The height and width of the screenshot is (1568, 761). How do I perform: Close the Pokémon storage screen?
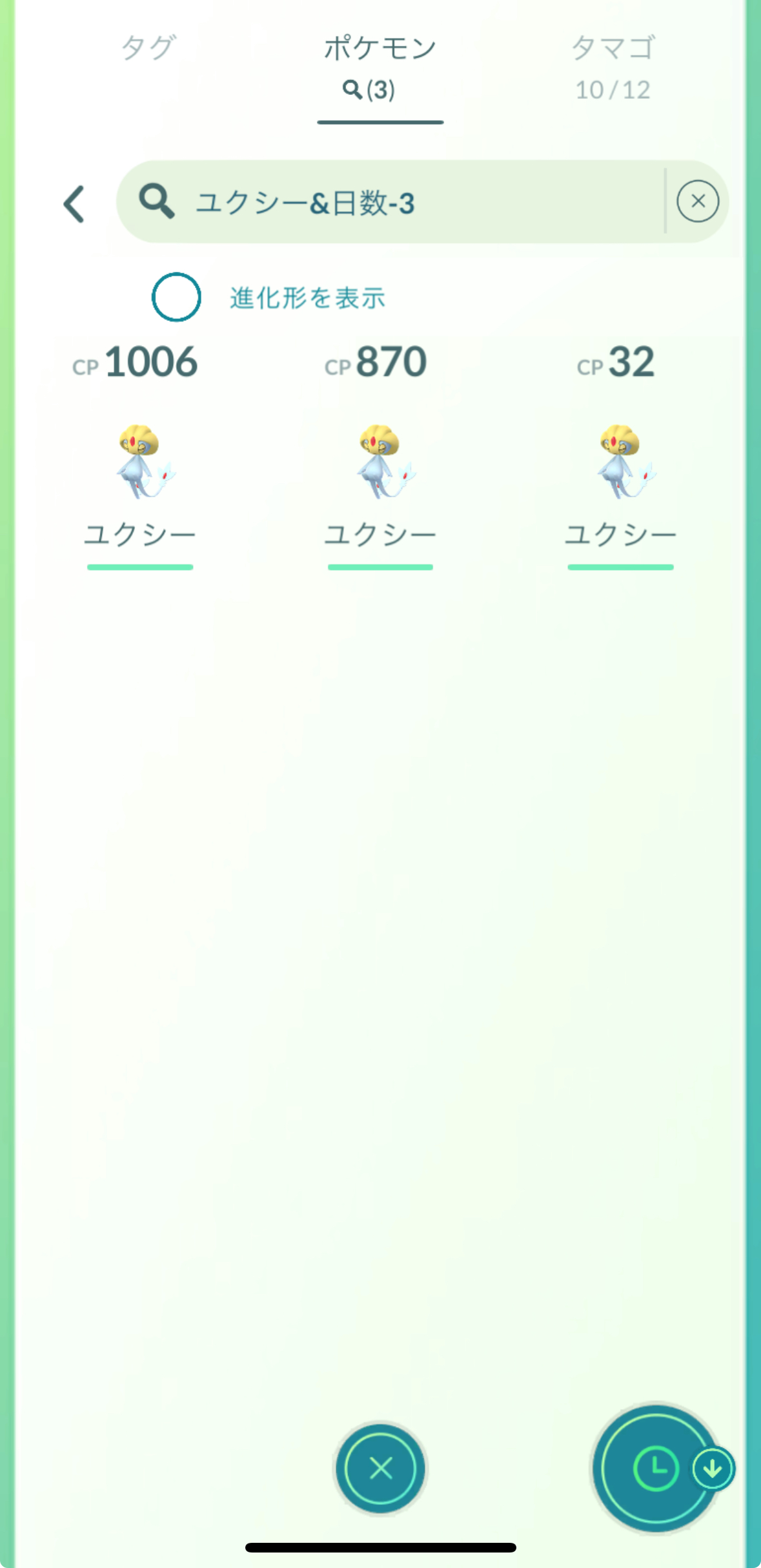(x=380, y=1468)
